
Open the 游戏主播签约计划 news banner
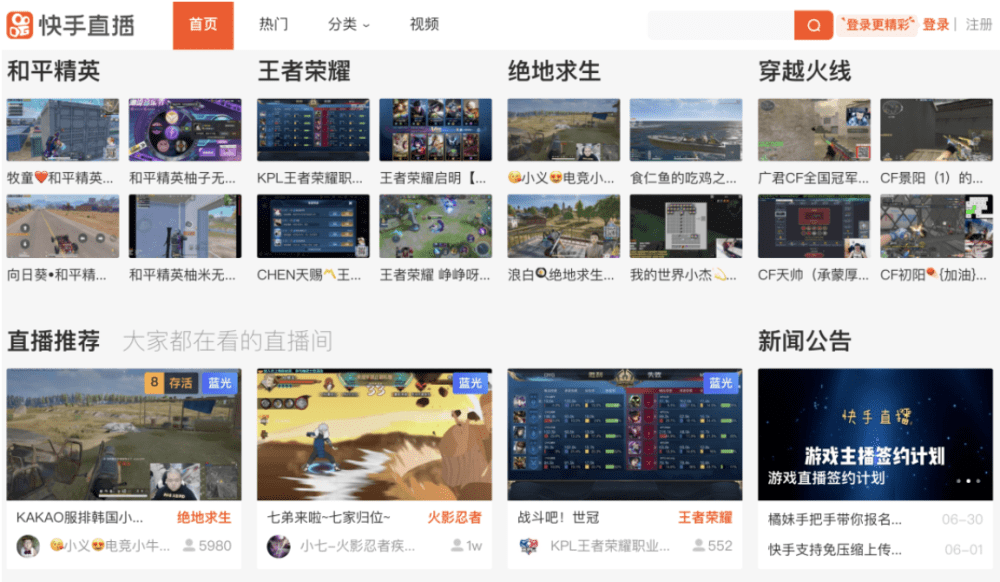pyautogui.click(x=875, y=434)
